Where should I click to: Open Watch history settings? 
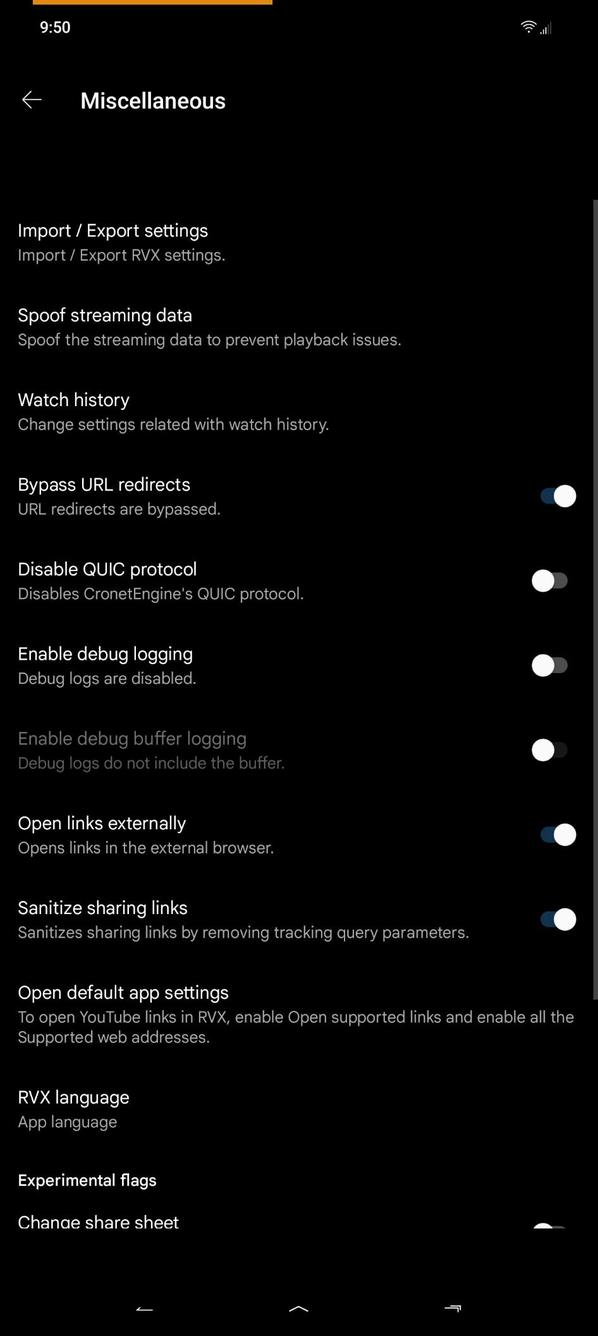[299, 411]
